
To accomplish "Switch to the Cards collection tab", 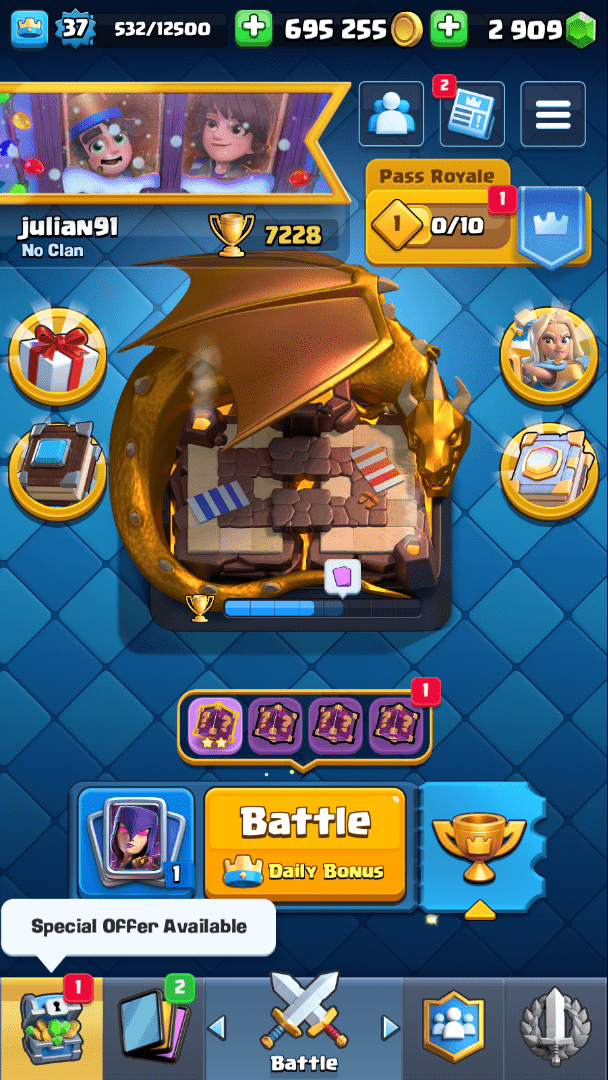I will point(153,1028).
